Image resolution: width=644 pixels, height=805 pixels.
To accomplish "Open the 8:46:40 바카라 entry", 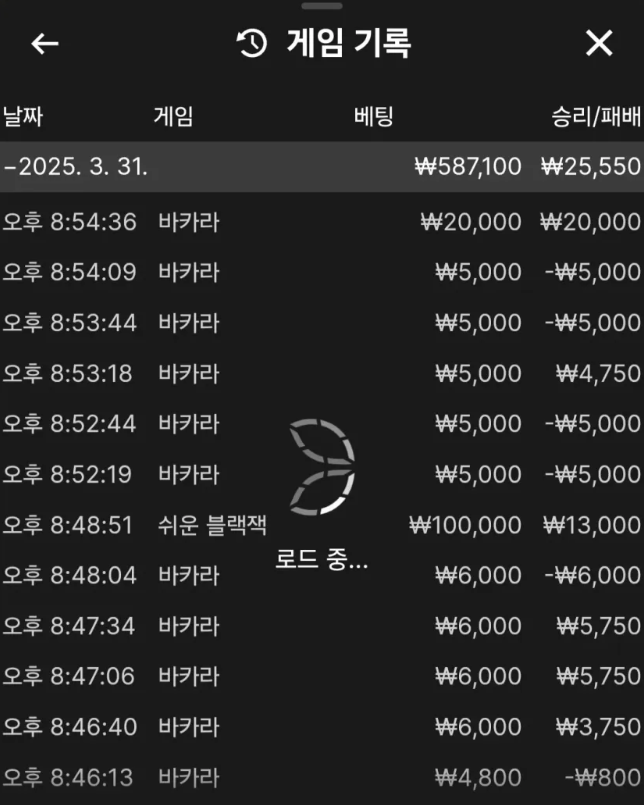I will (x=320, y=727).
